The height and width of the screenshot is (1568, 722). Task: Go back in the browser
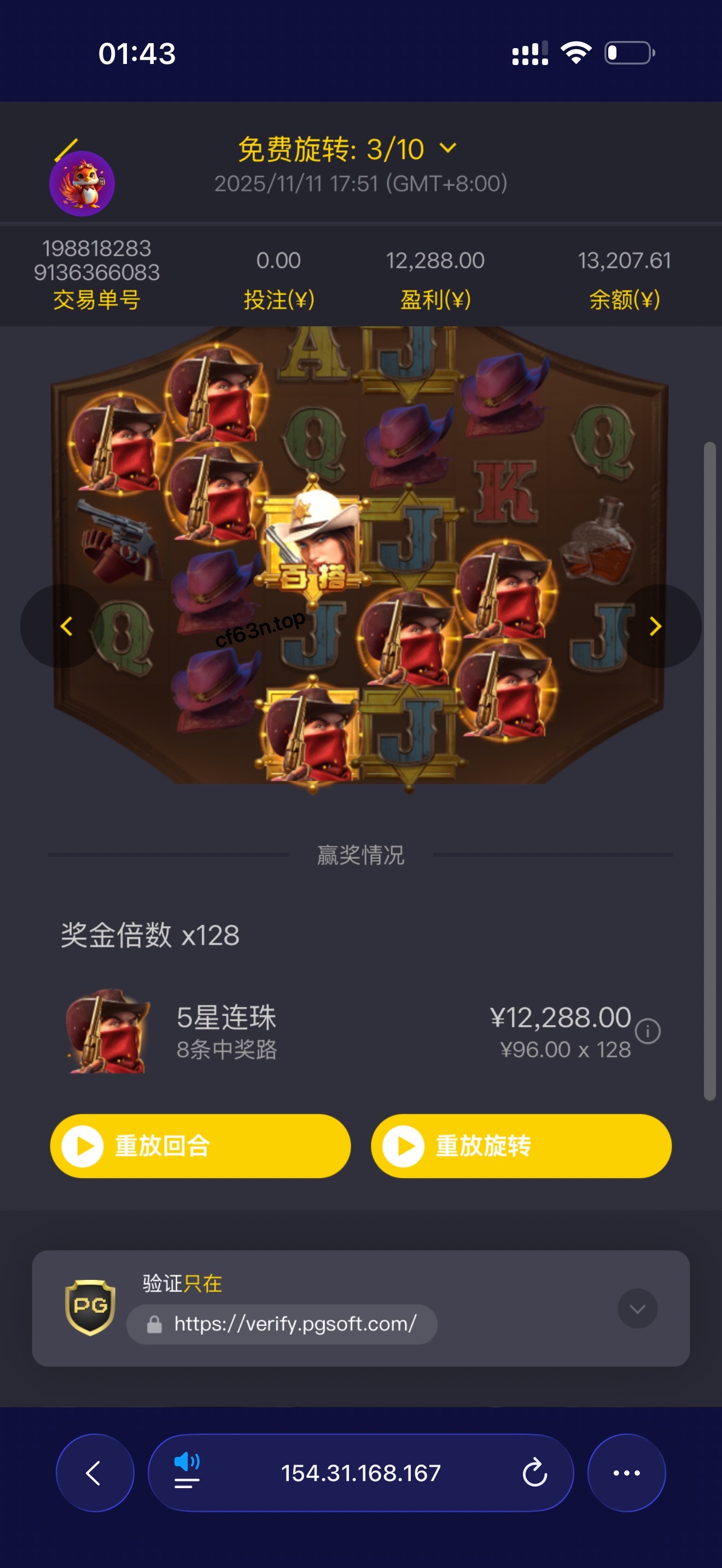click(x=95, y=1473)
